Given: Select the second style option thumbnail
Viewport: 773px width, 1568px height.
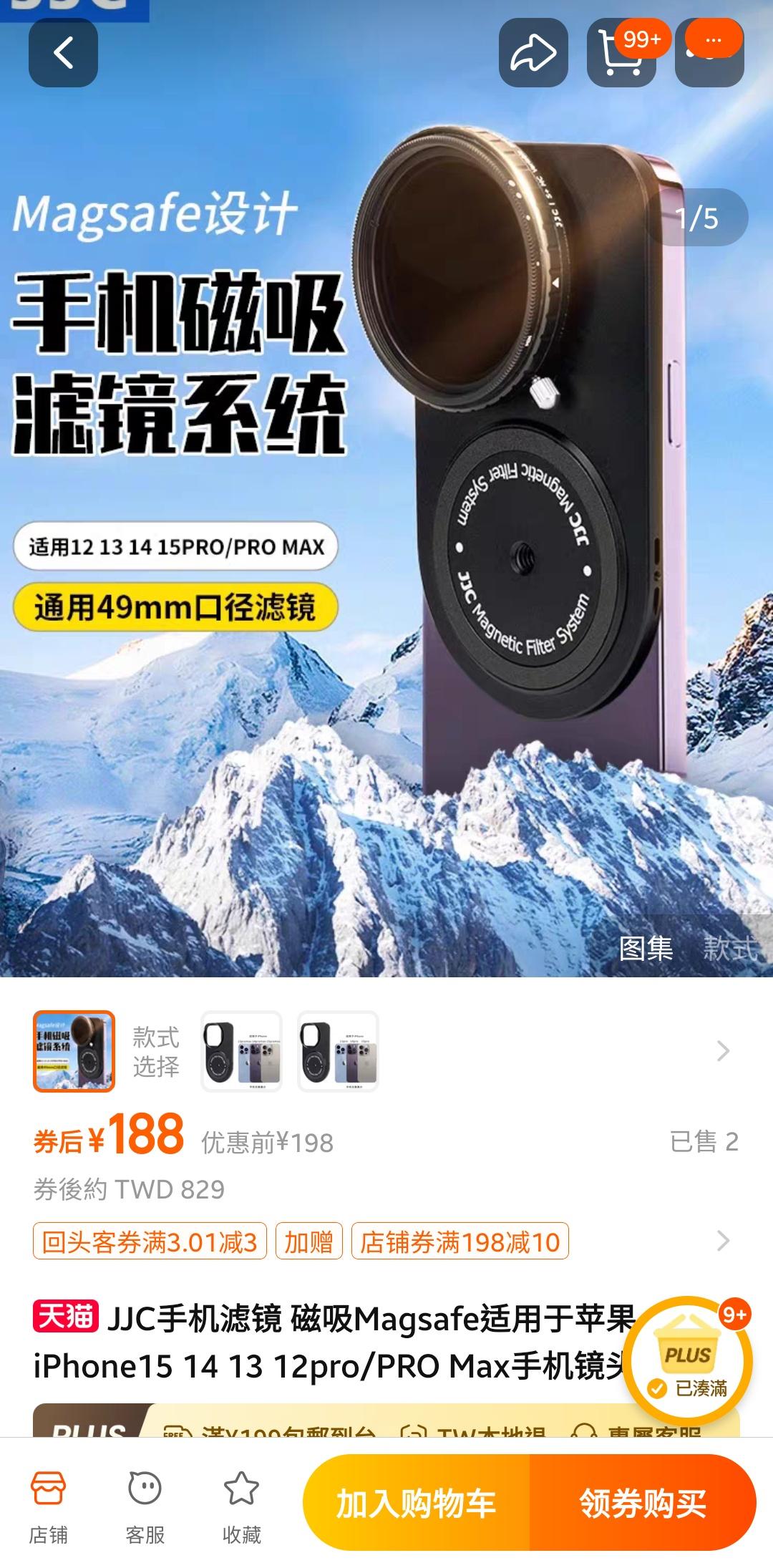Looking at the screenshot, I should pos(241,1051).
